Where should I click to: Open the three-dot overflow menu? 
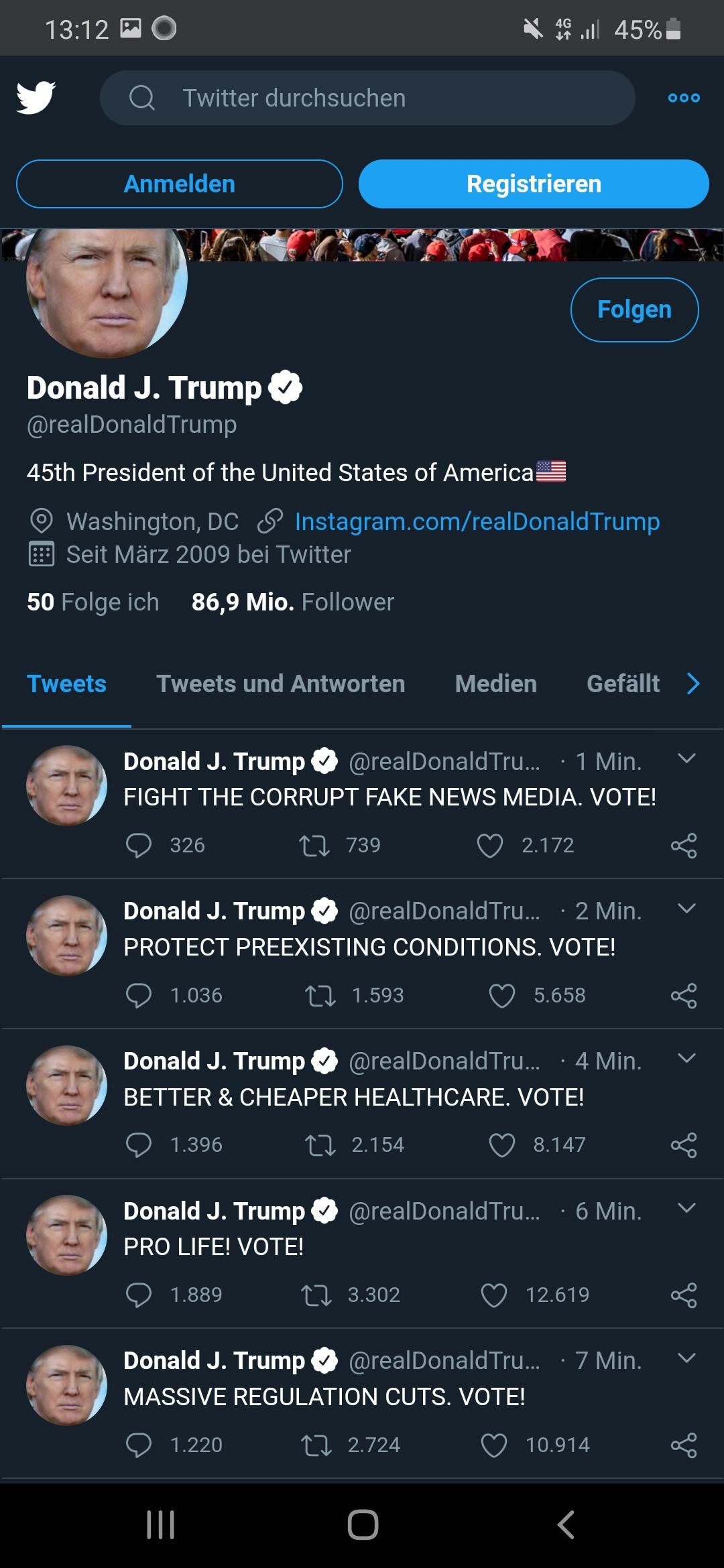(684, 98)
